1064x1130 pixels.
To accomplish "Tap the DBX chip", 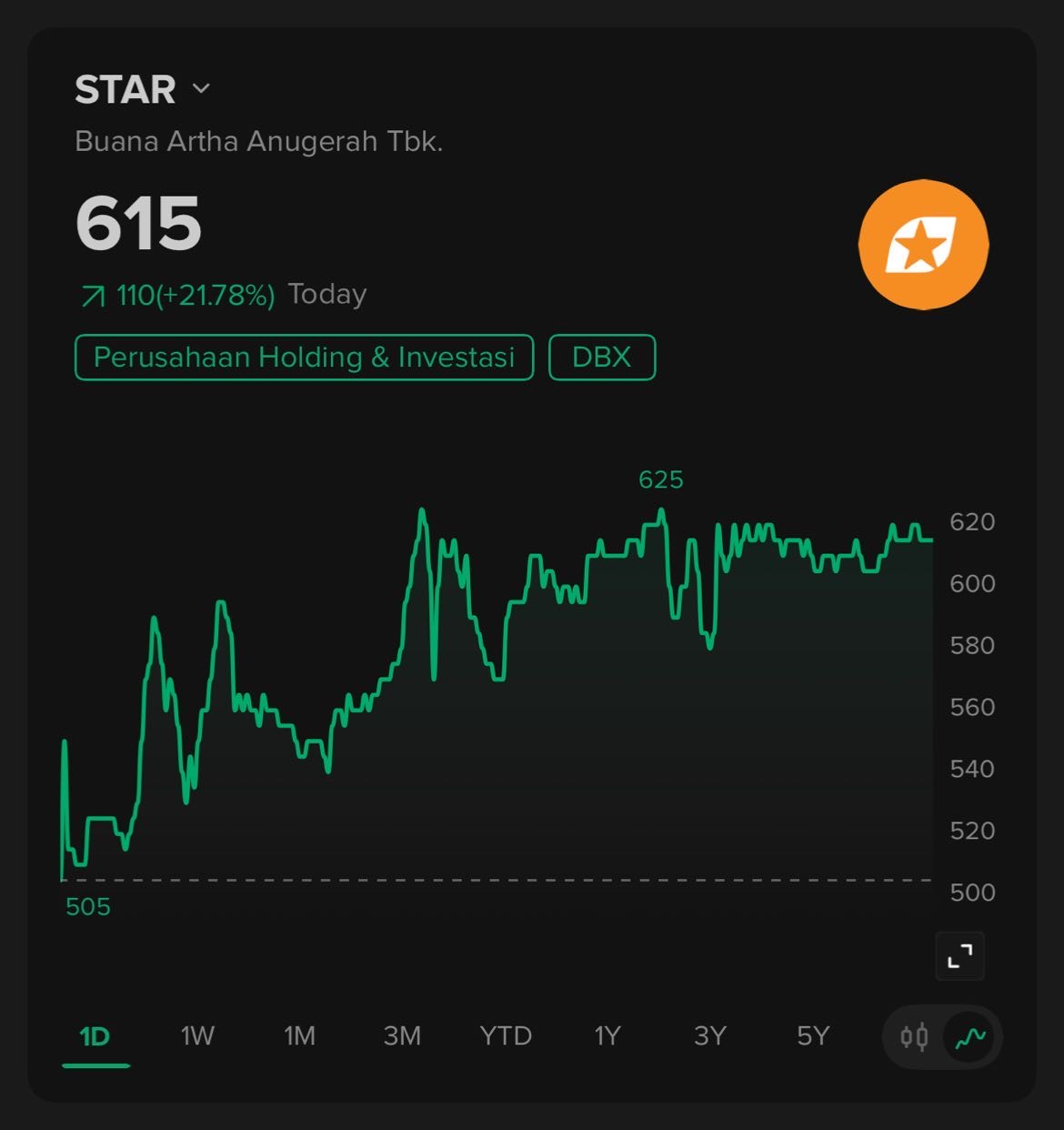I will click(601, 357).
